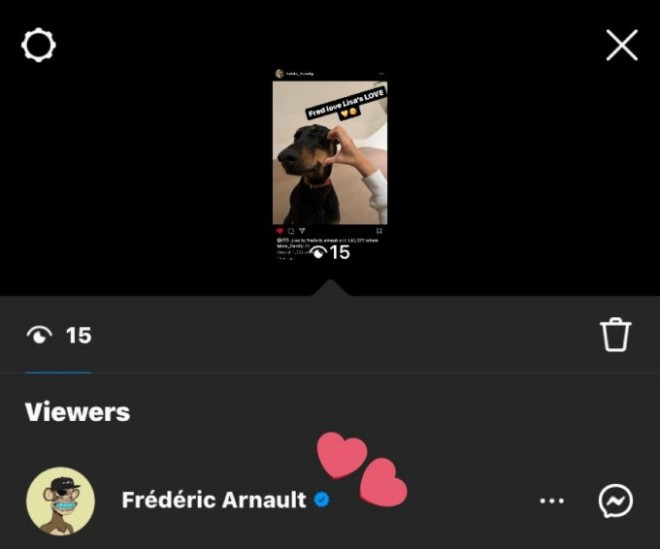Open story settings gear
The image size is (660, 549).
[38, 45]
